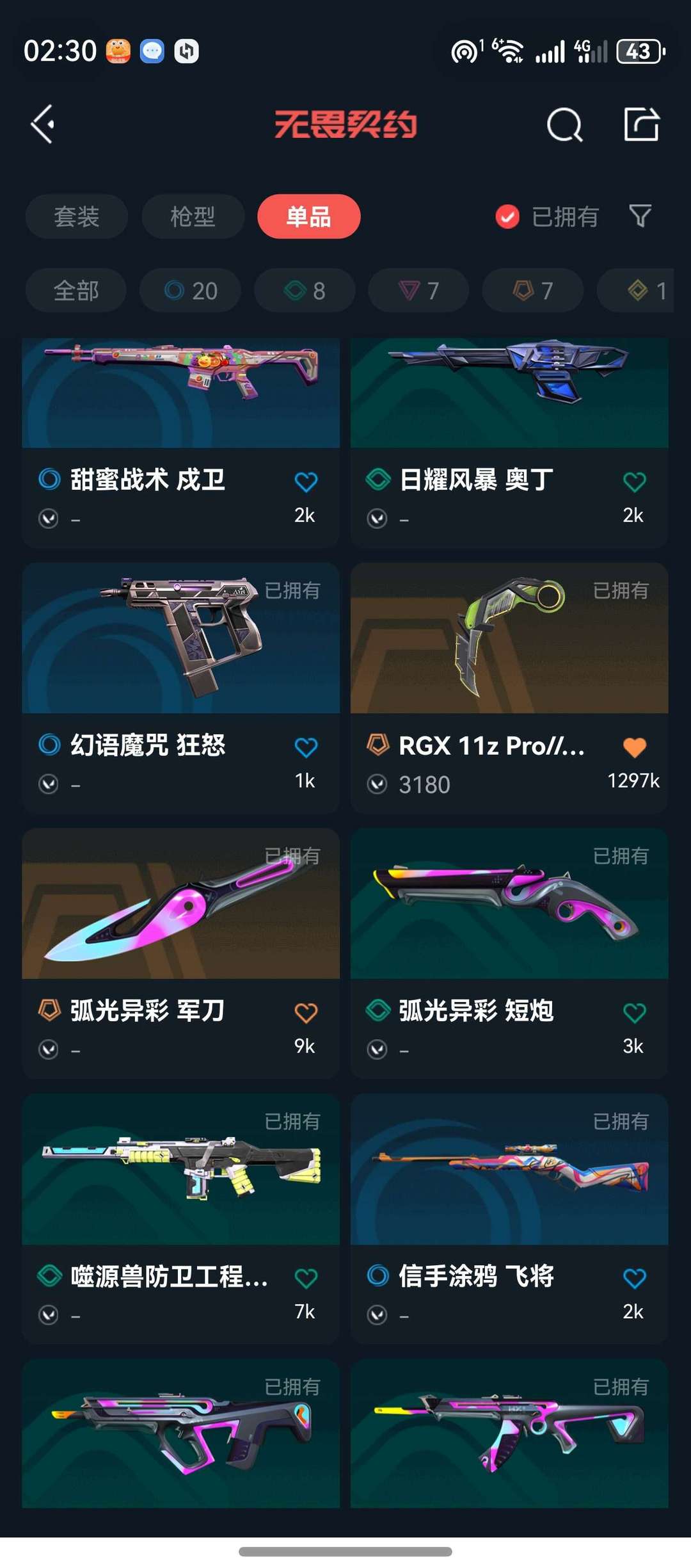Go back using the top-left arrow
This screenshot has height=1568, width=691.
point(43,124)
